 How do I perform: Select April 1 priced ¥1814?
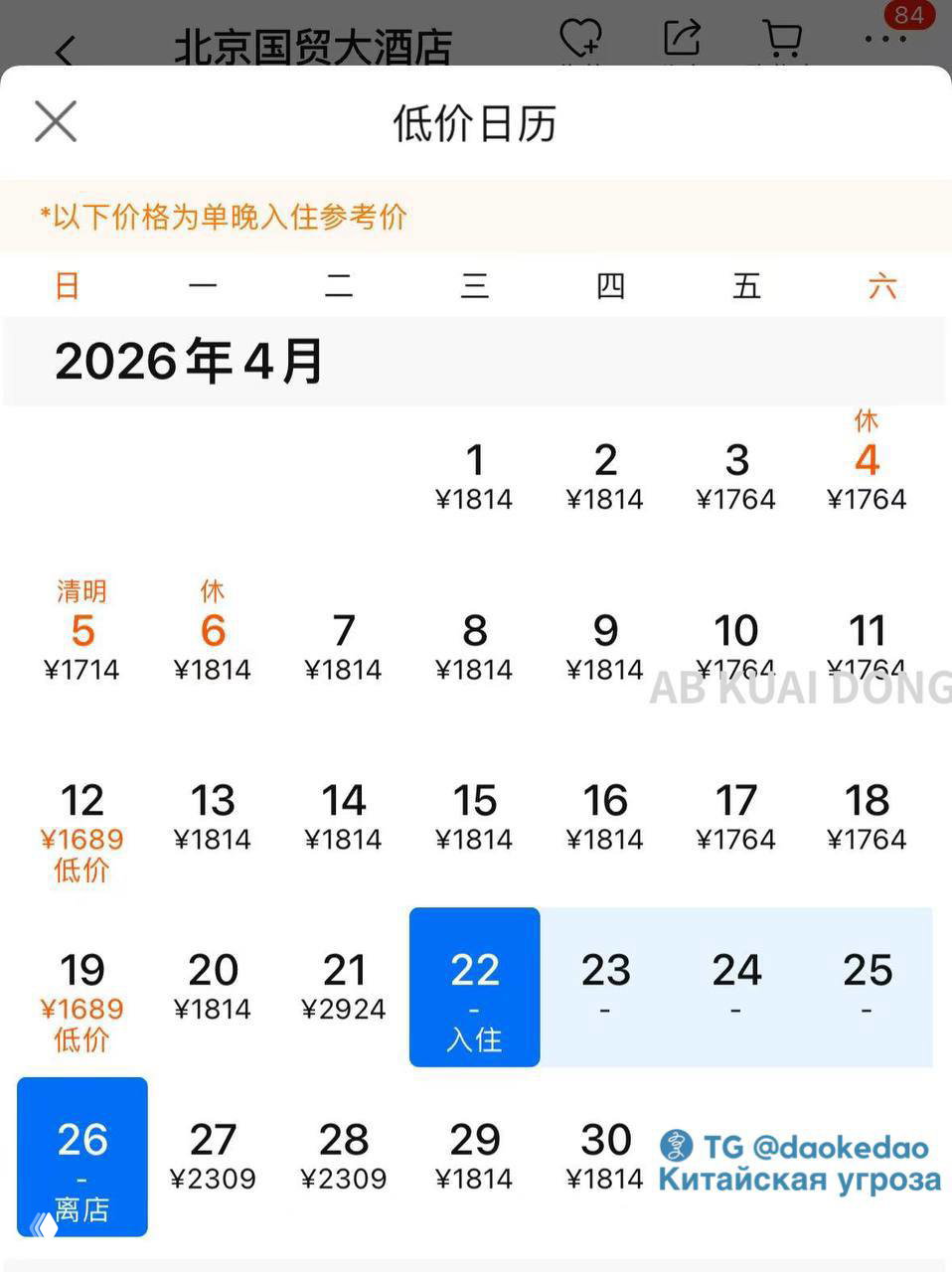click(x=474, y=476)
